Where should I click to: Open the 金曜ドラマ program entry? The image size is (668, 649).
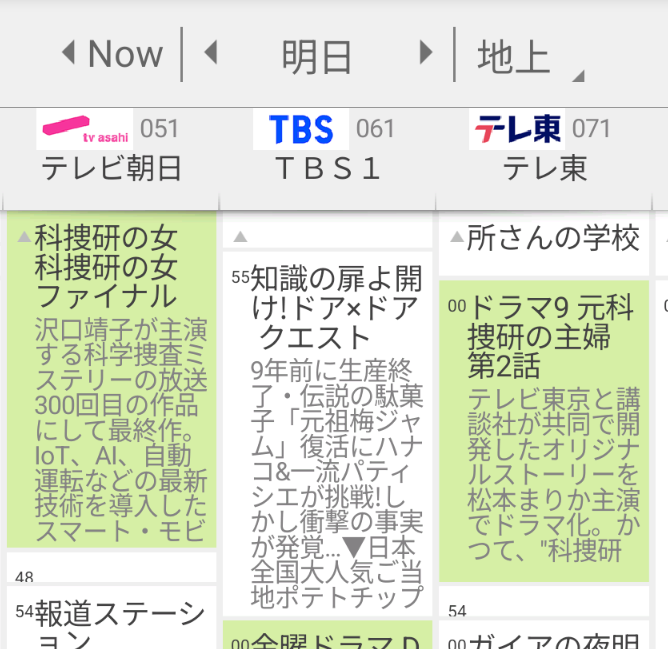point(328,638)
